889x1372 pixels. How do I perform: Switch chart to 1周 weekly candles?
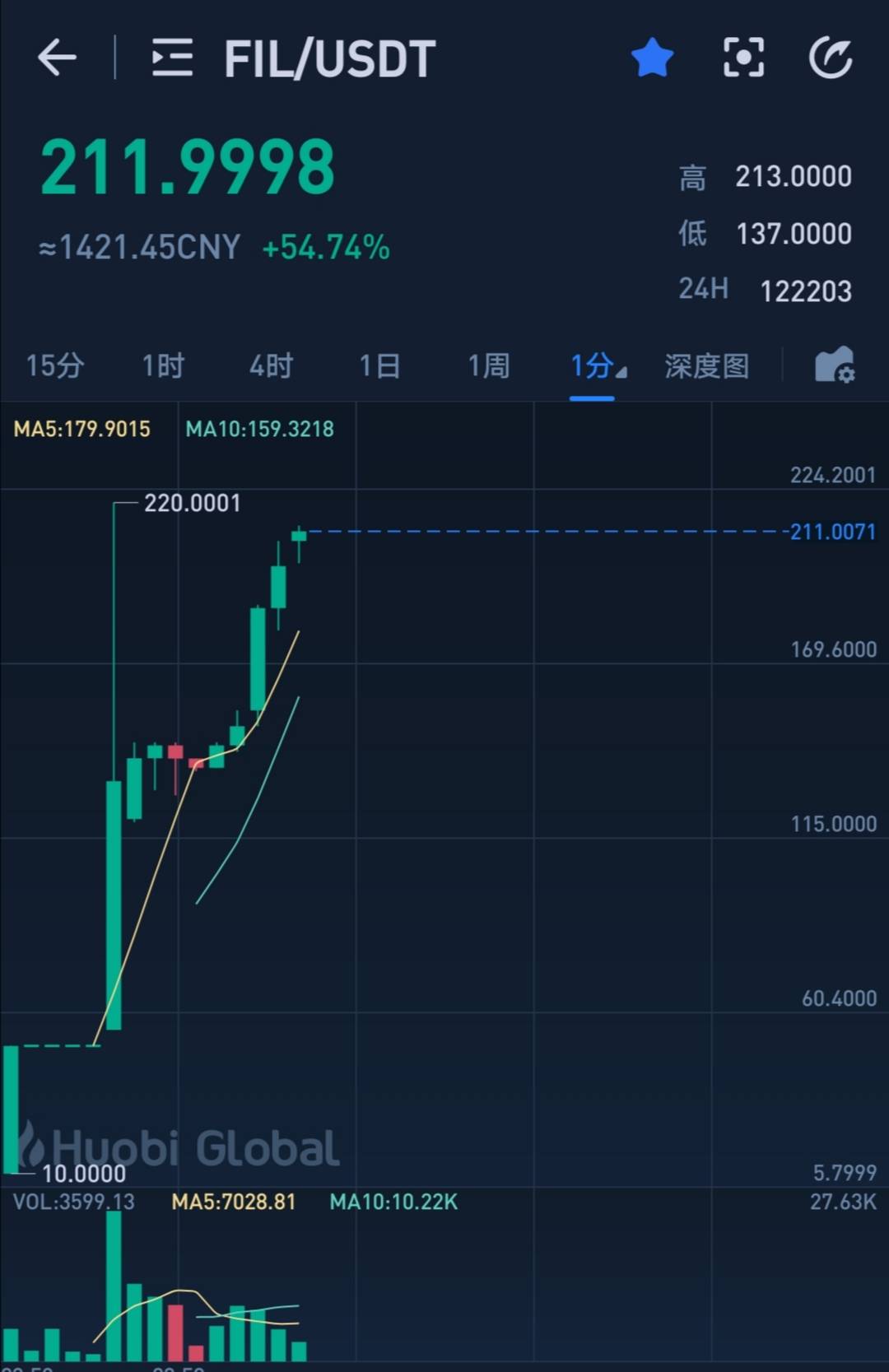[487, 366]
